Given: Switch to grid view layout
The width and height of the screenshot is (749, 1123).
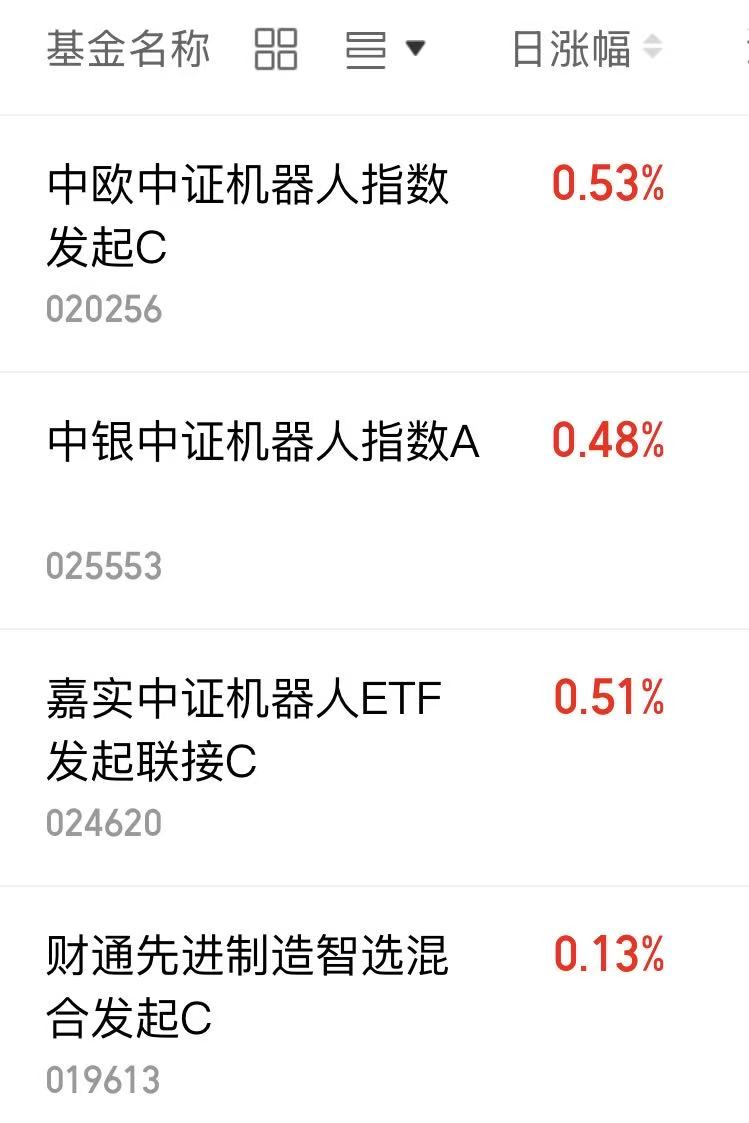Looking at the screenshot, I should [276, 48].
